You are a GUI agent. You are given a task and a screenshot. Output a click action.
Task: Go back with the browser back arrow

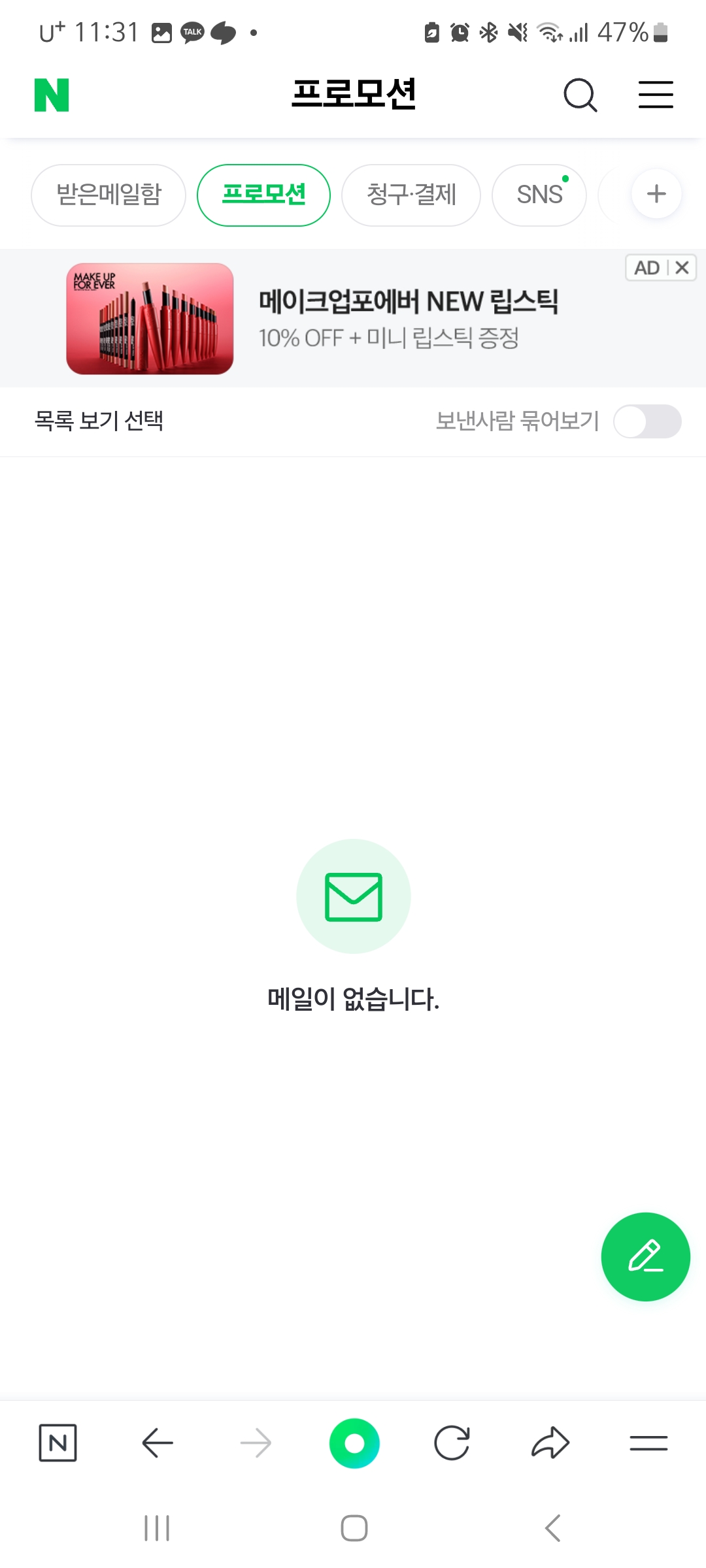point(158,1443)
